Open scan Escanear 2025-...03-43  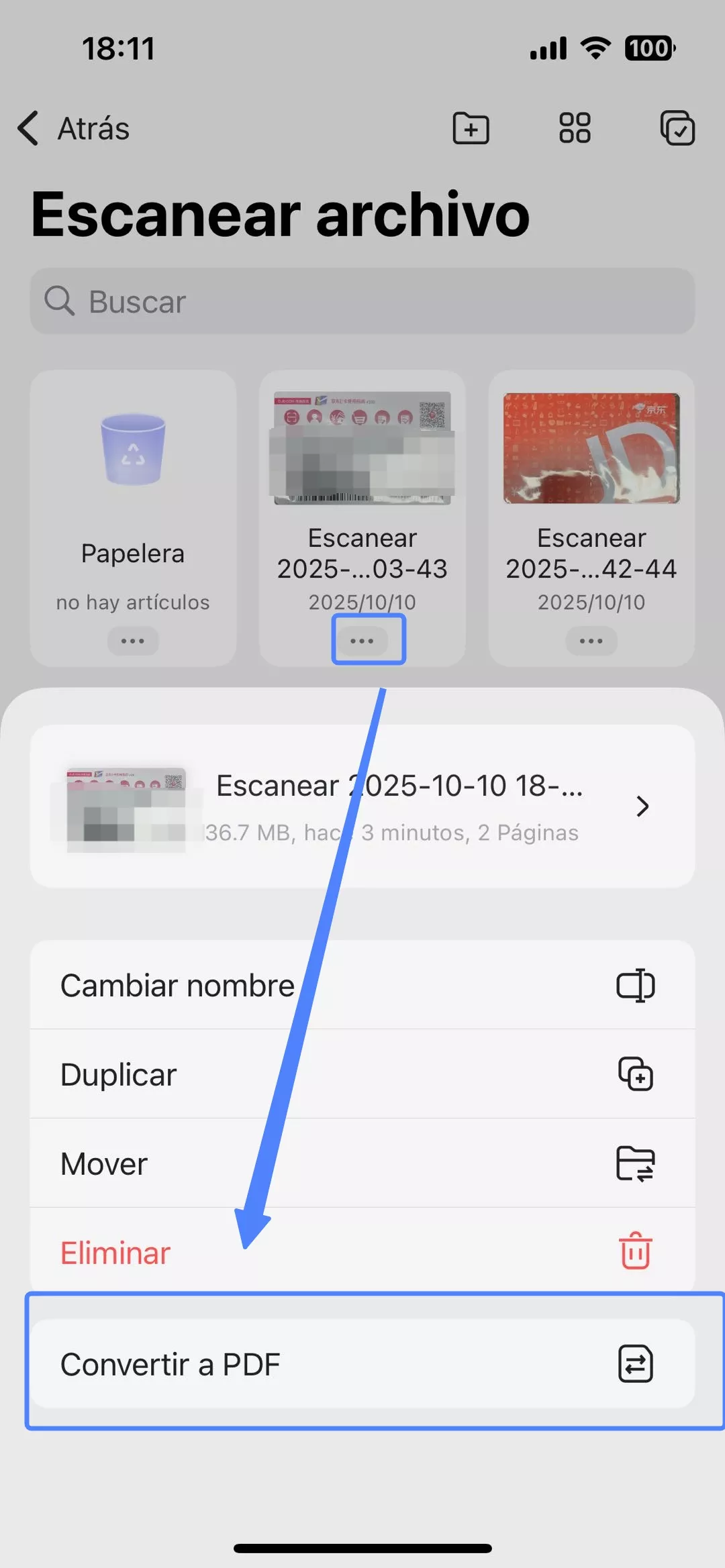pyautogui.click(x=362, y=483)
